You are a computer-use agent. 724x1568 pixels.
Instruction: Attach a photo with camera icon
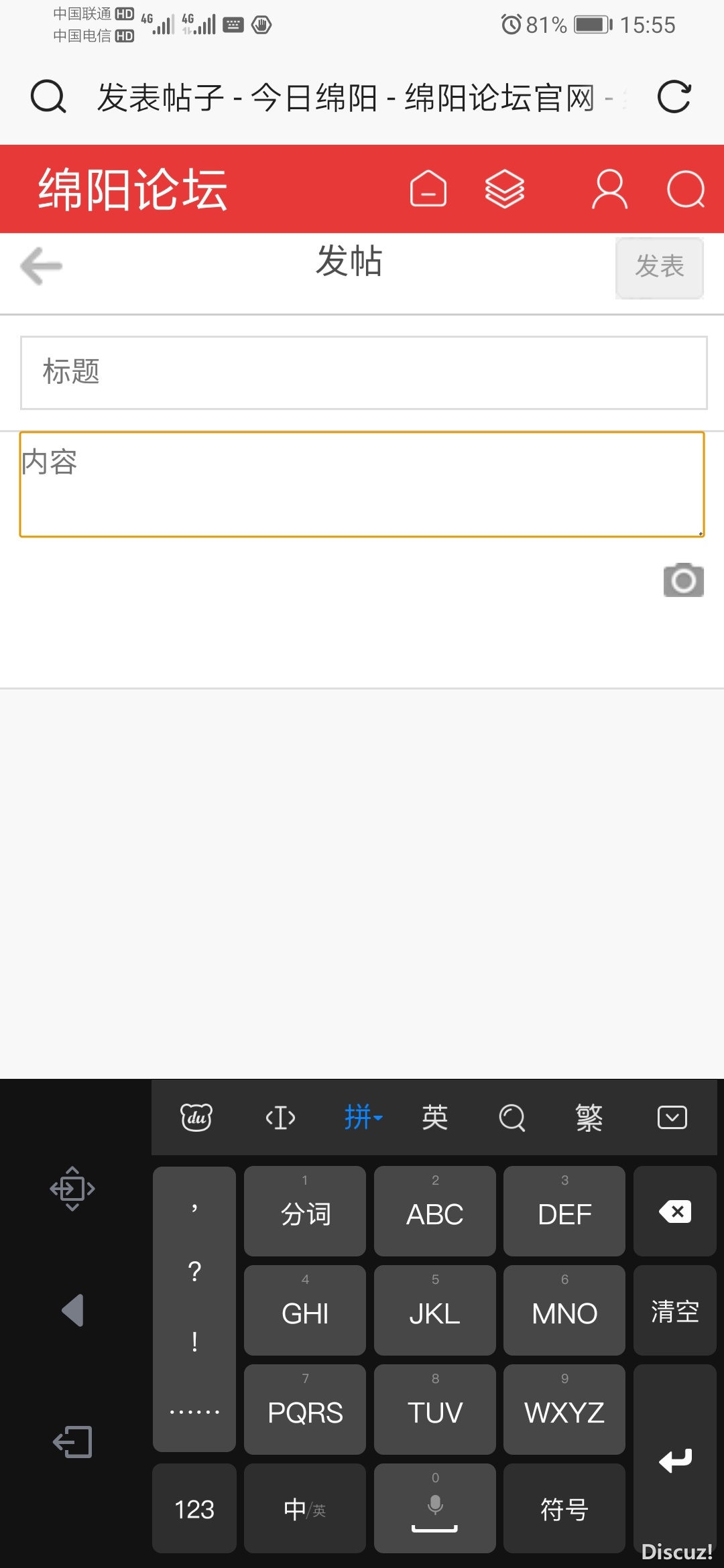coord(683,580)
